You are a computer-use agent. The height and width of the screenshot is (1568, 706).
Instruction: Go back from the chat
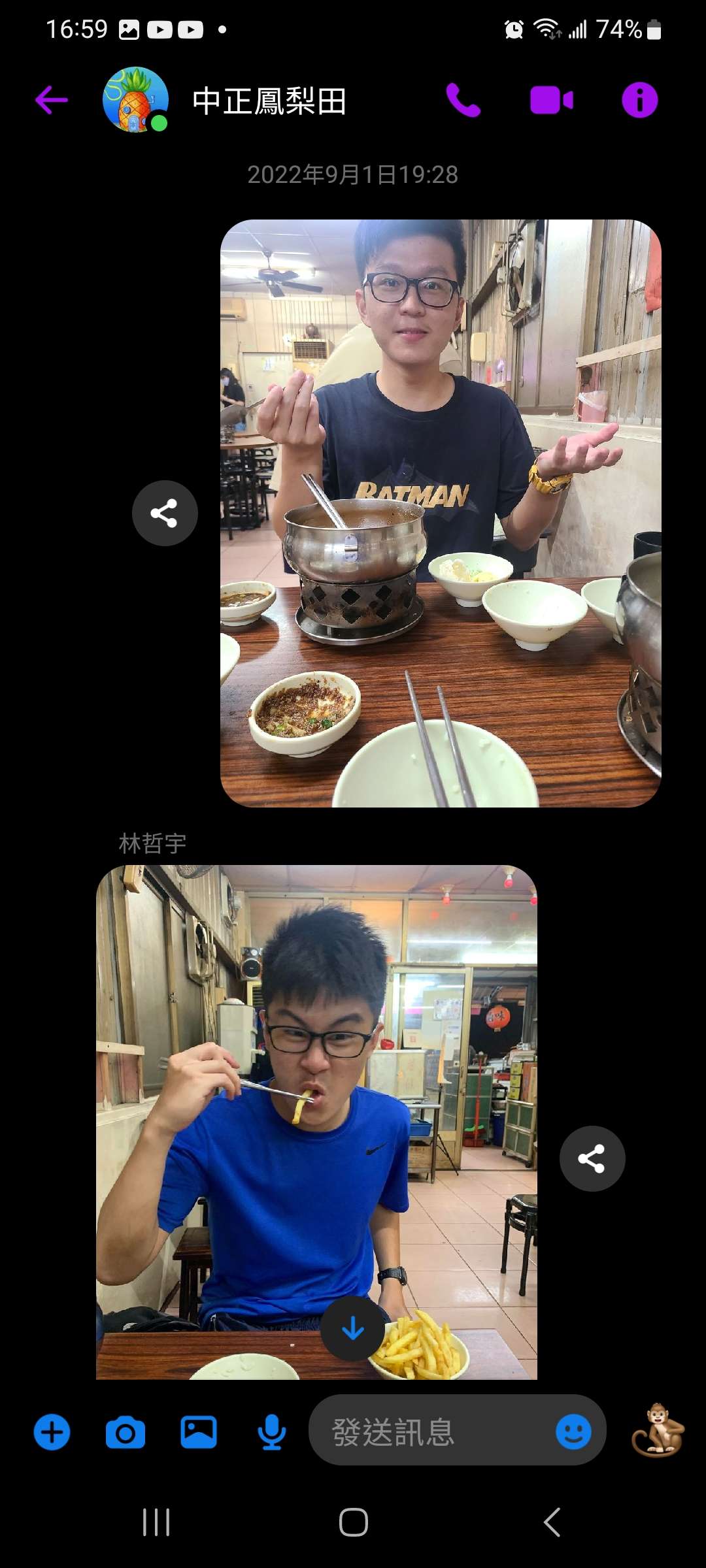point(52,101)
